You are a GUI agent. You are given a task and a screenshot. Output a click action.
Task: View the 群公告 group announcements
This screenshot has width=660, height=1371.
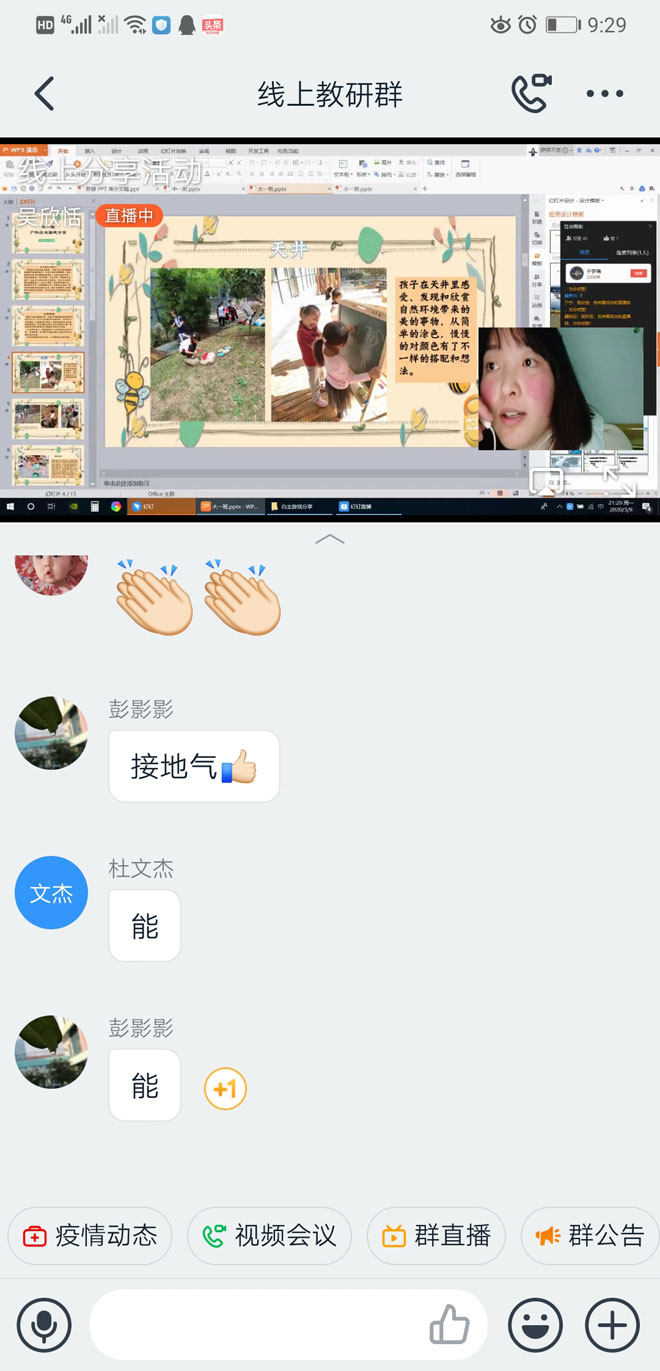tap(591, 1236)
